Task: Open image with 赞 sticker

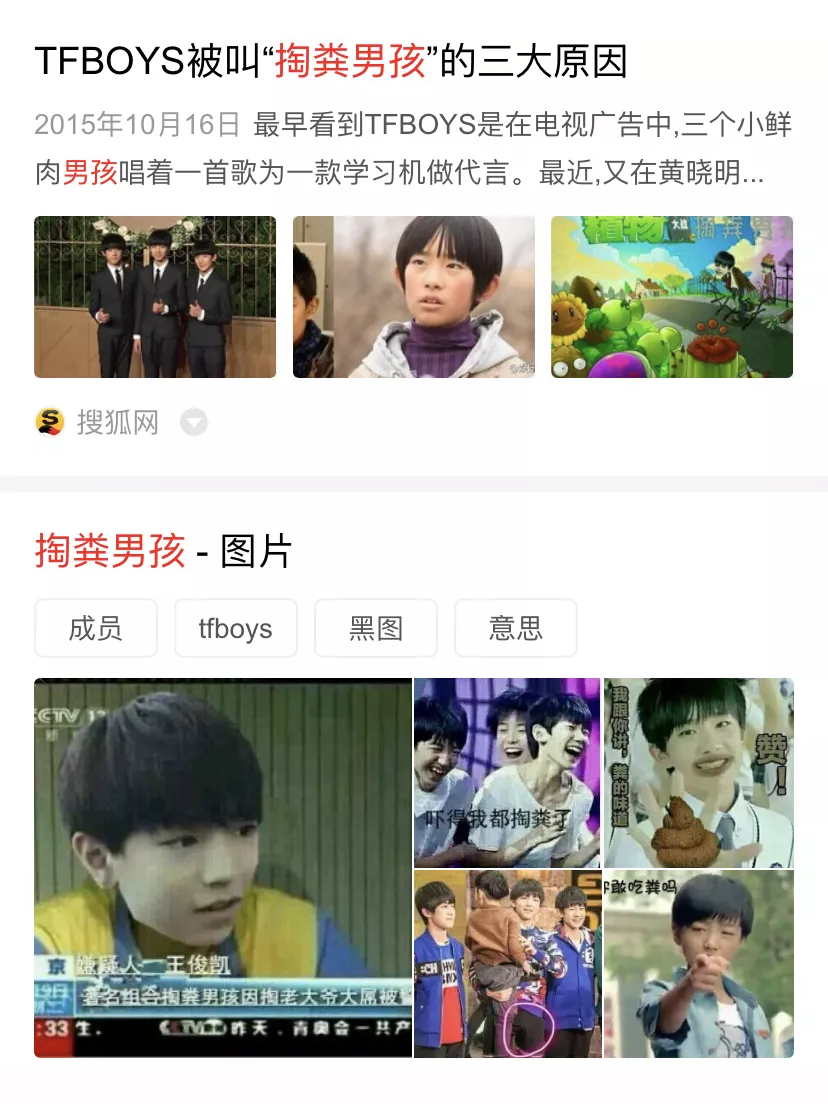Action: point(699,772)
